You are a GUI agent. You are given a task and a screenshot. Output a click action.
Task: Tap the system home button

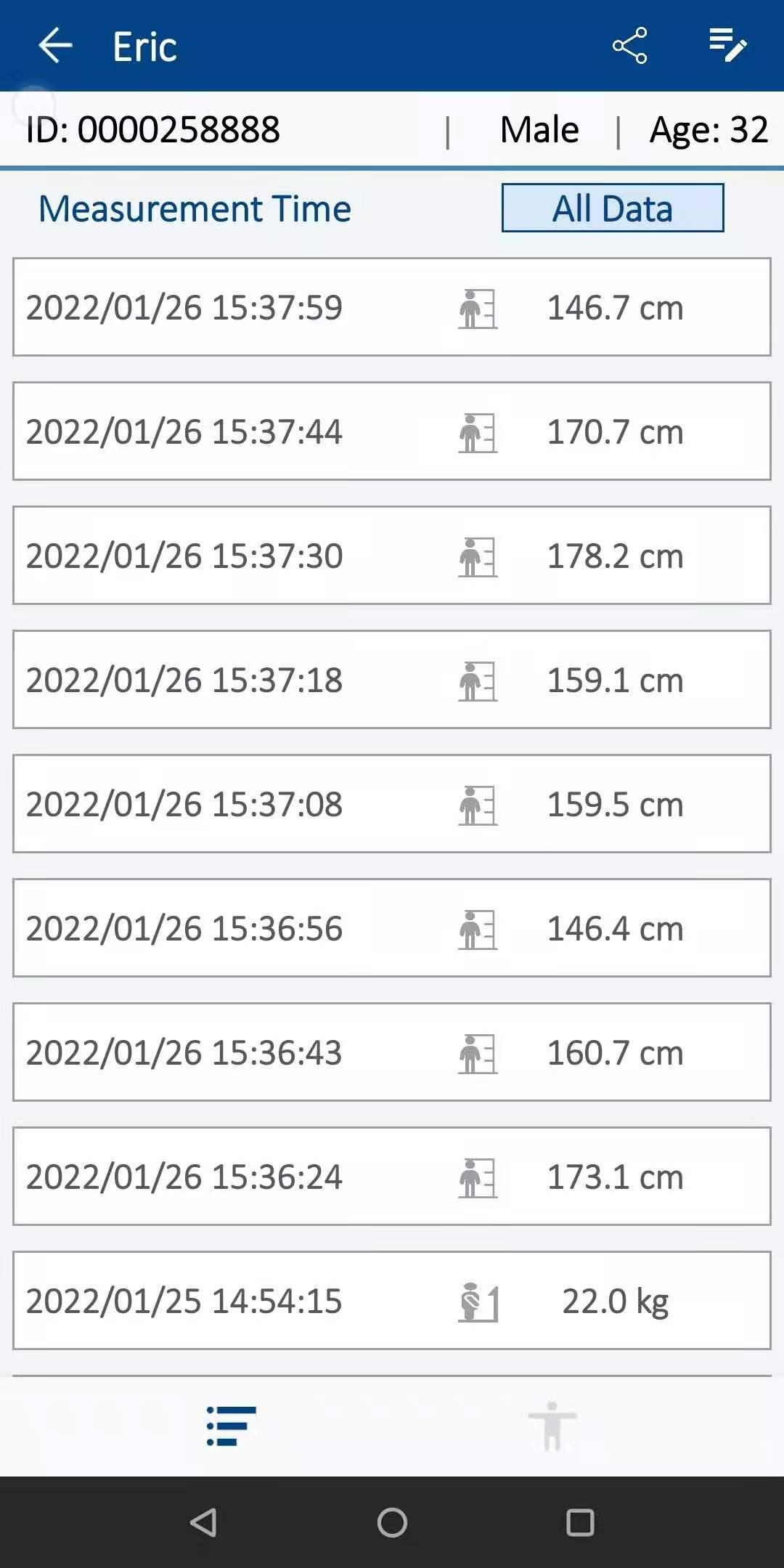pyautogui.click(x=392, y=1522)
